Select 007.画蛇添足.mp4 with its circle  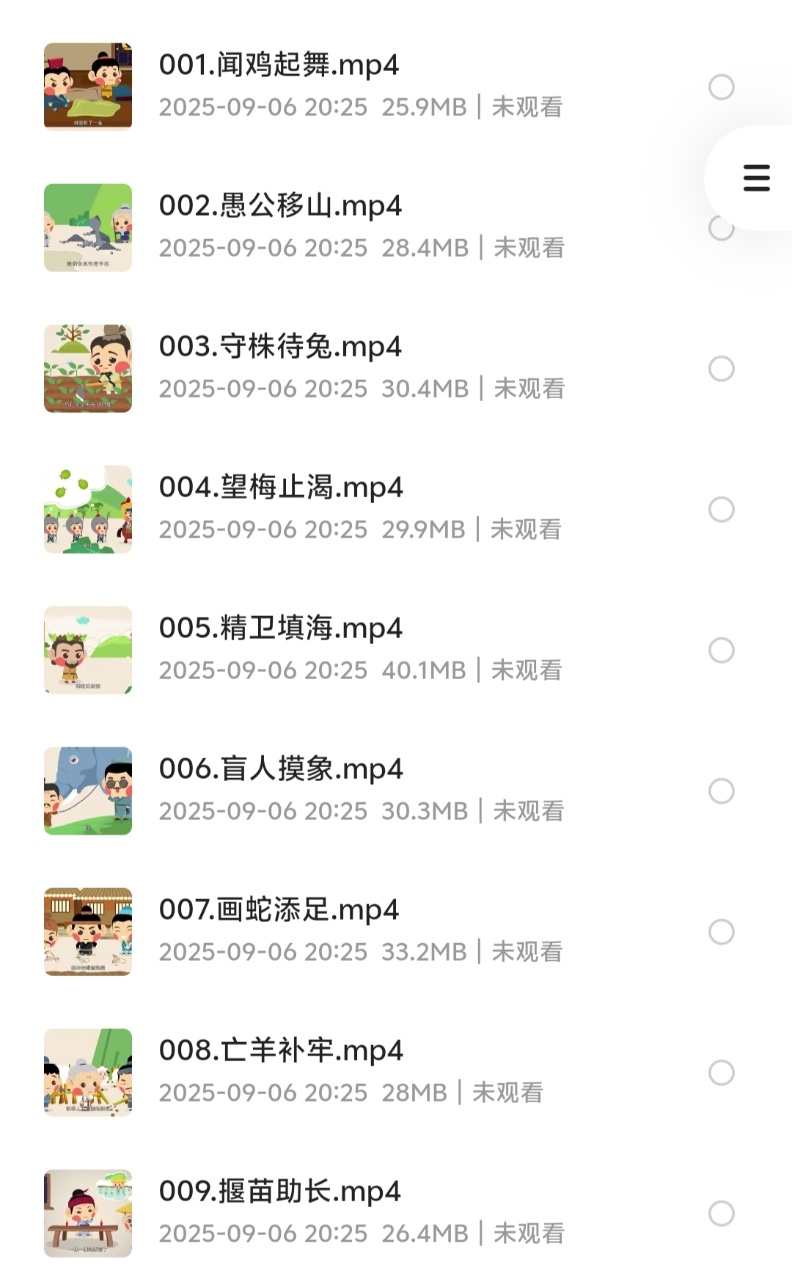click(721, 932)
